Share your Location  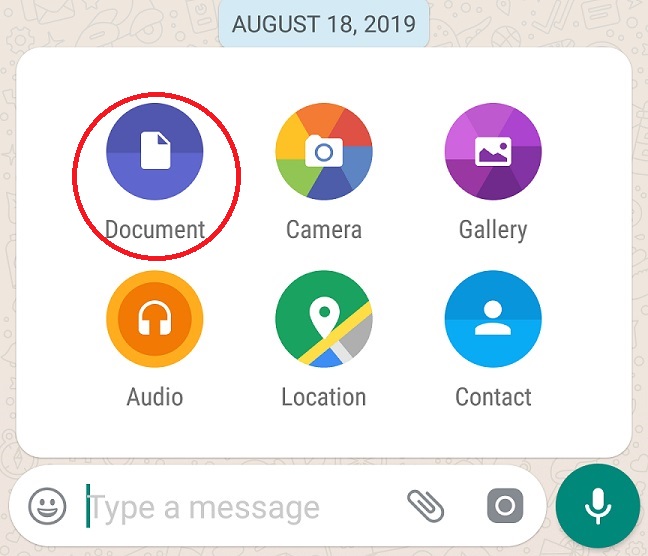(323, 320)
